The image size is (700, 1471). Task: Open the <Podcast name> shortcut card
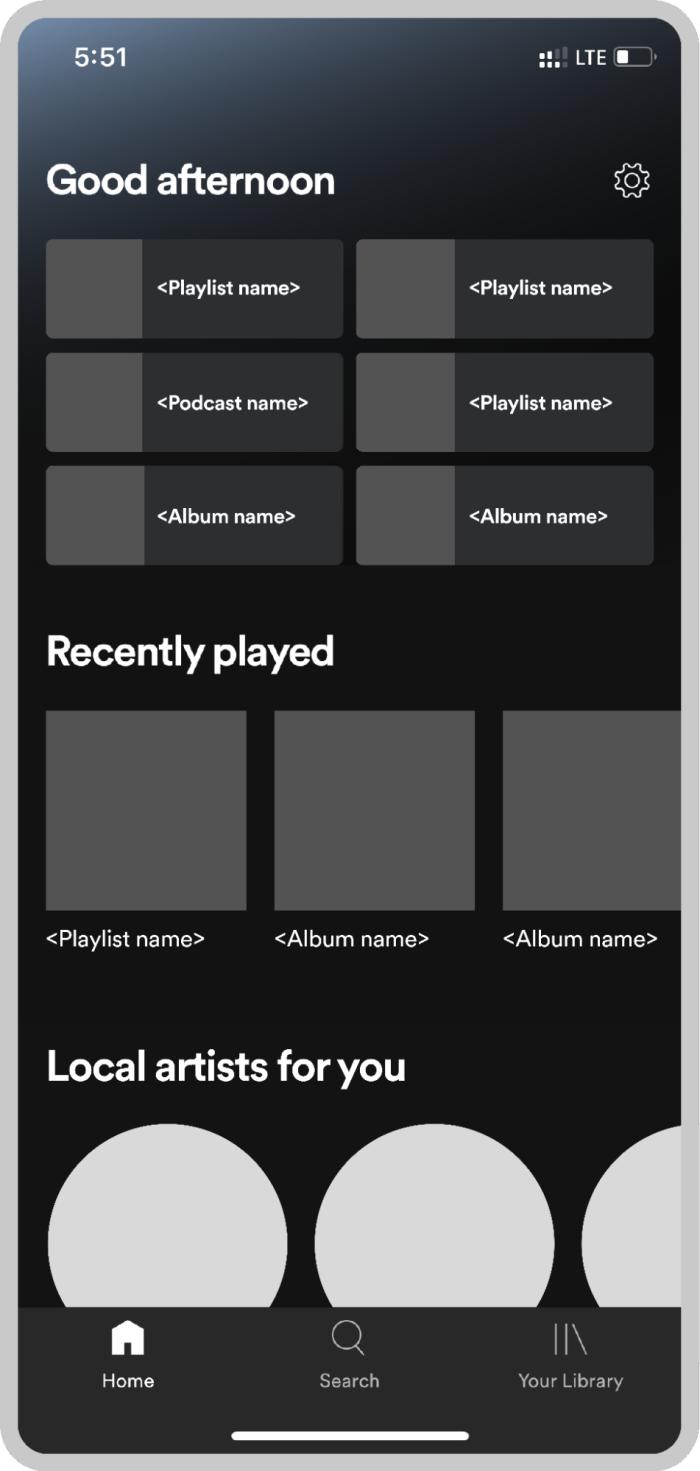pos(194,402)
